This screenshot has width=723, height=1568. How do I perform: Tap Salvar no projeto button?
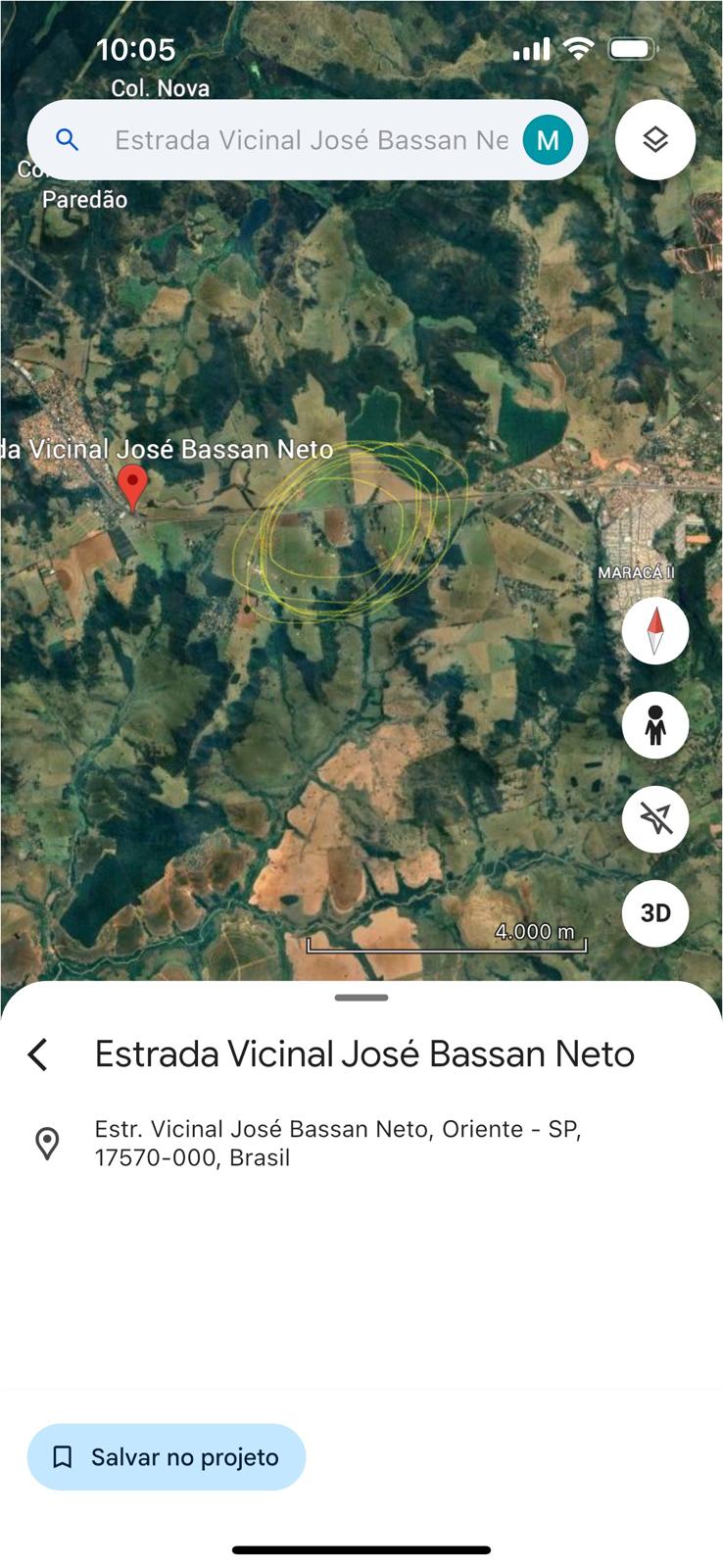(x=167, y=1457)
